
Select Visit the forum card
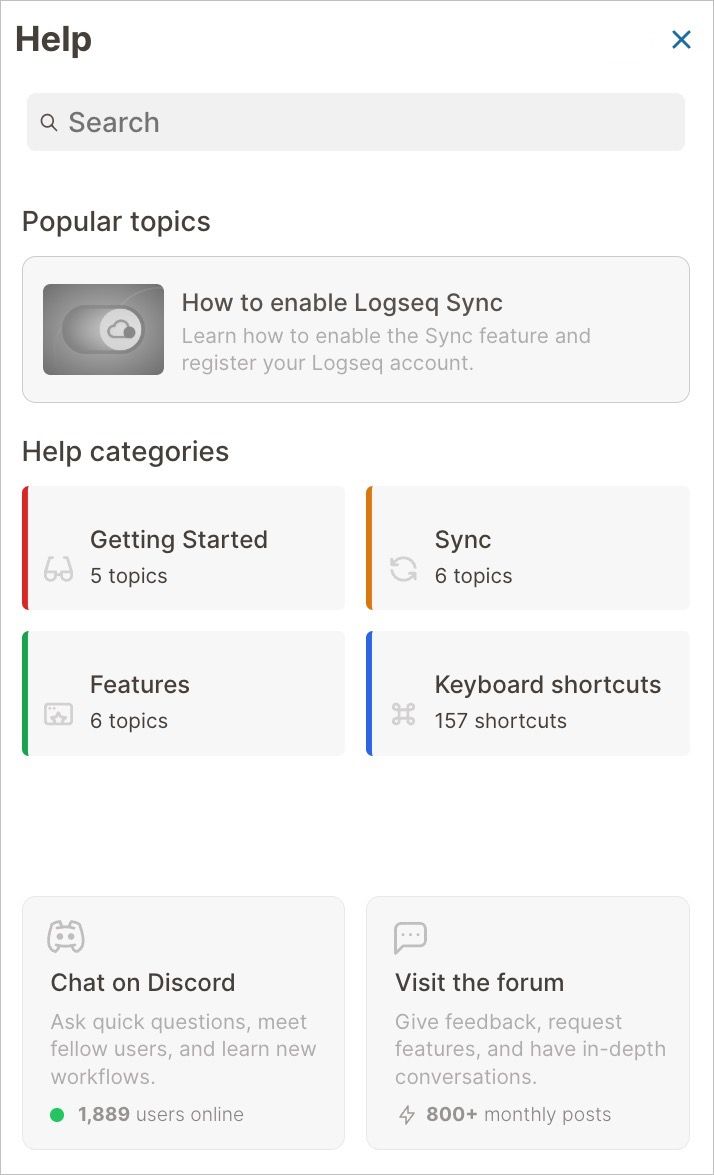tap(528, 1022)
